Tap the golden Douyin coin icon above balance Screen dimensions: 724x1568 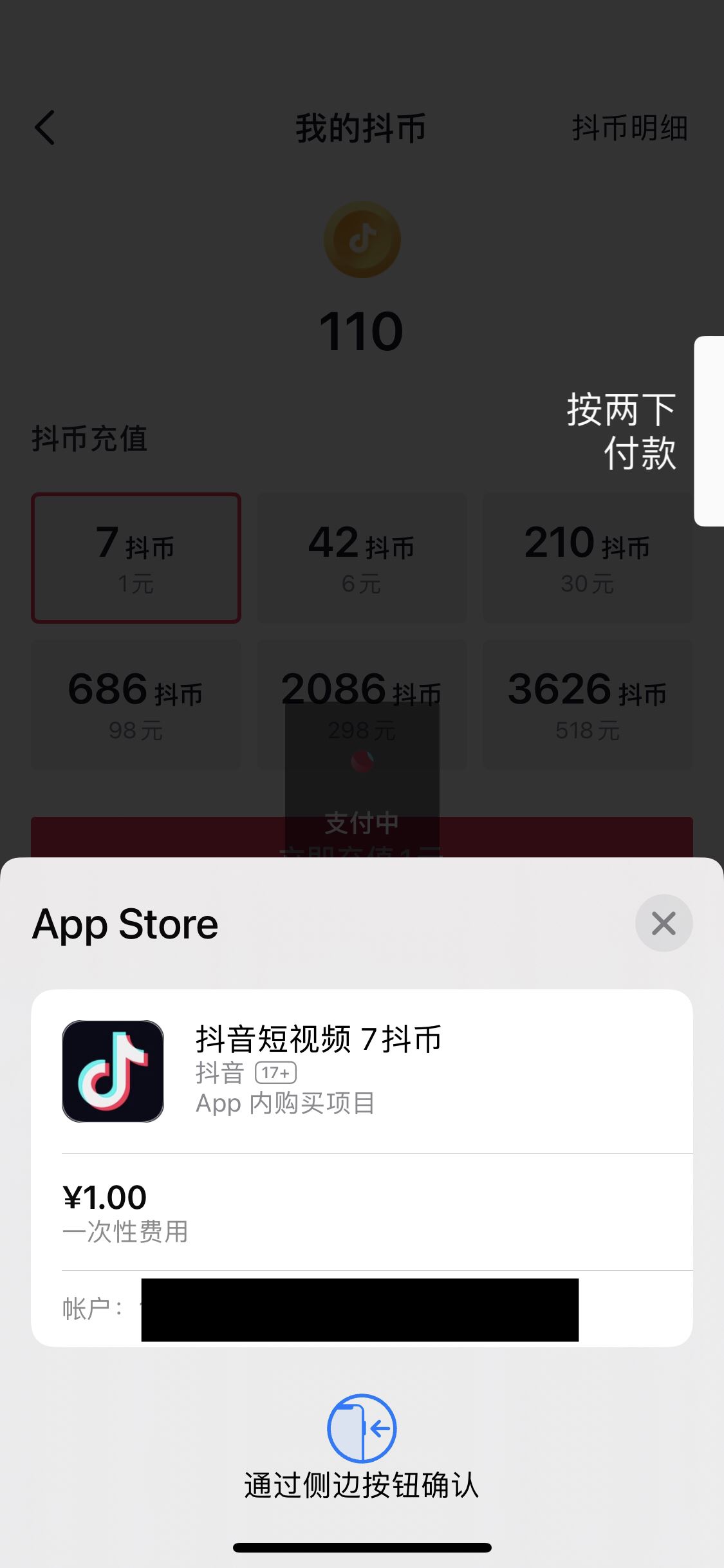click(362, 239)
